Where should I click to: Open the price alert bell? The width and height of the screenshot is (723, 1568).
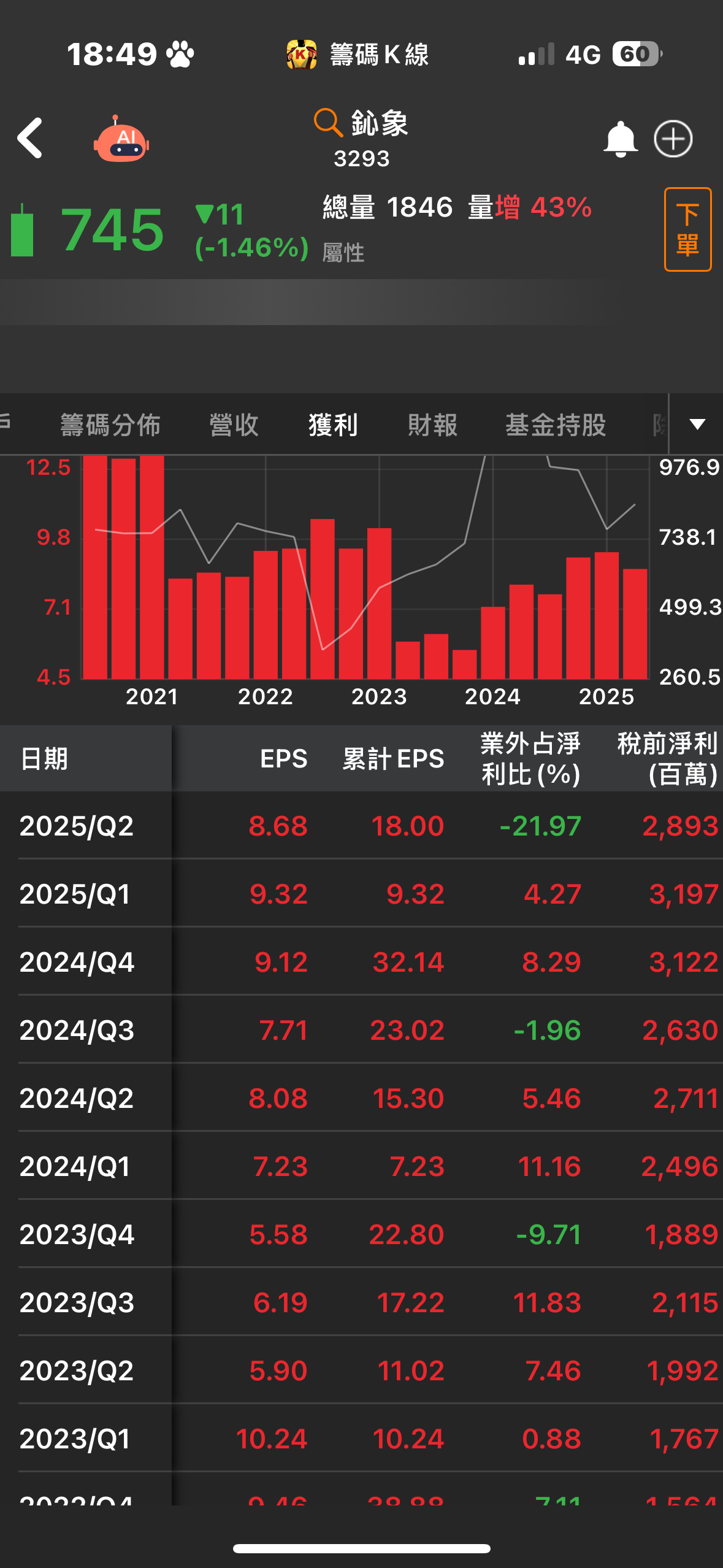(x=620, y=139)
